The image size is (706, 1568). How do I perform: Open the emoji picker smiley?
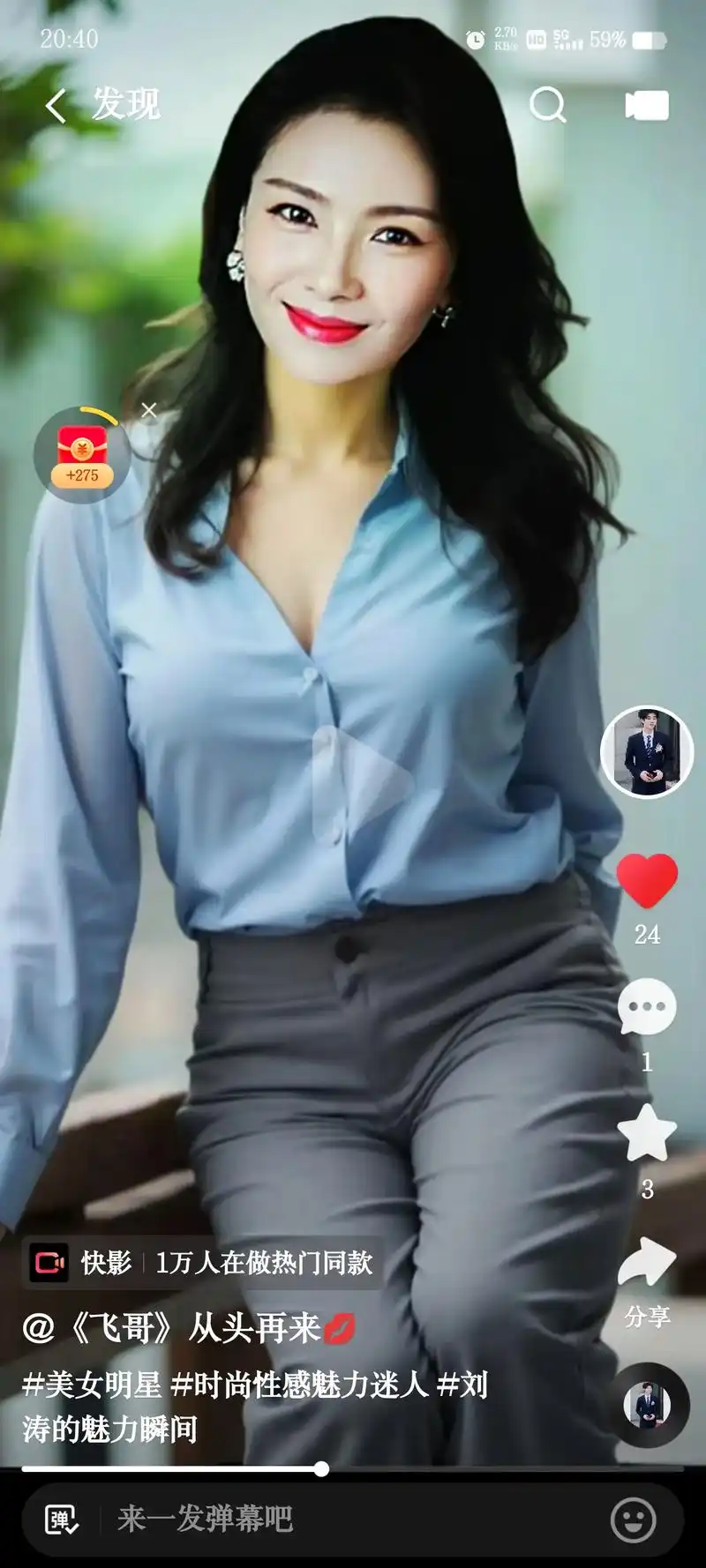click(x=633, y=1519)
